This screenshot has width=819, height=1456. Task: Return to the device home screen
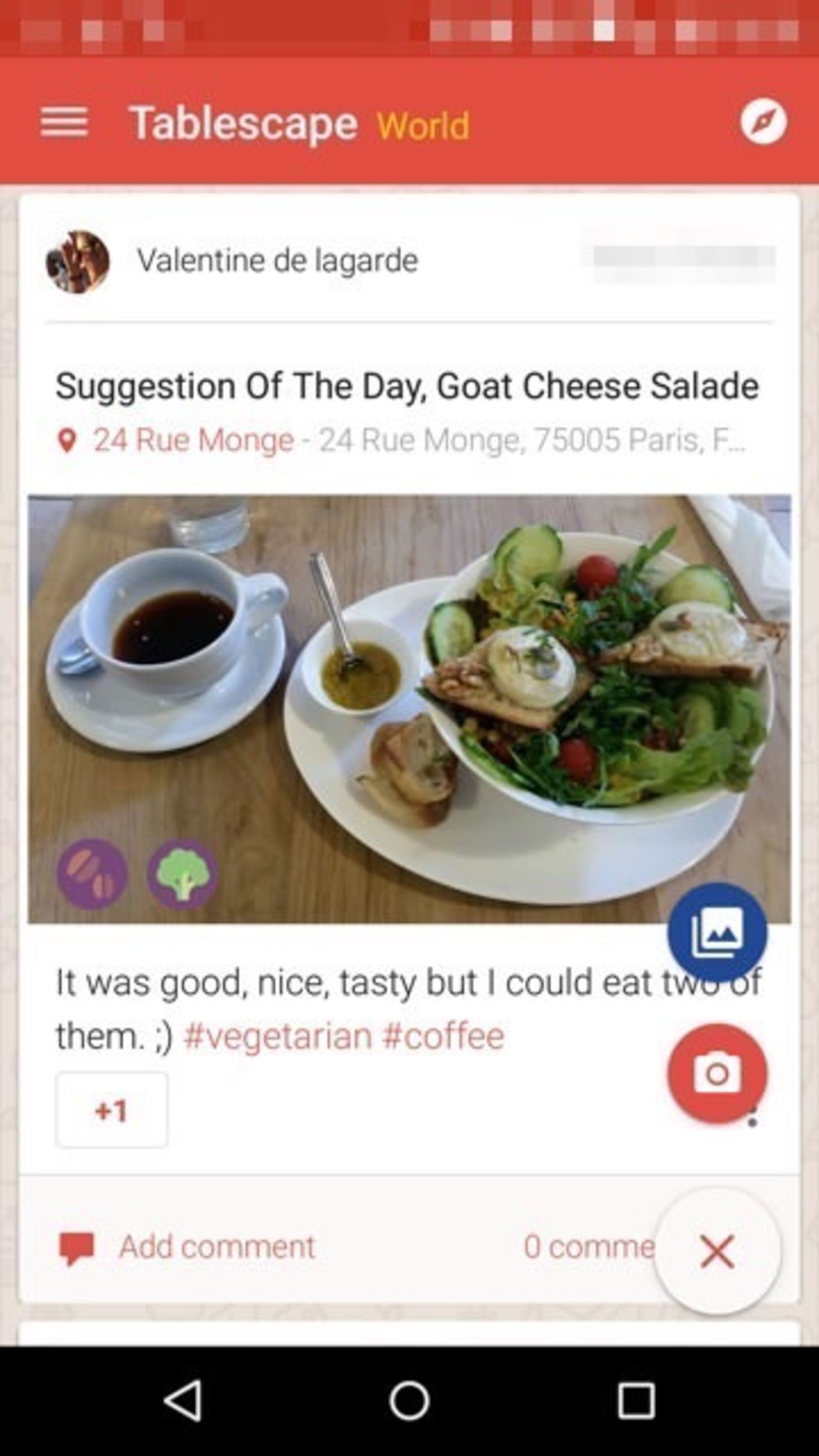coord(409,1401)
